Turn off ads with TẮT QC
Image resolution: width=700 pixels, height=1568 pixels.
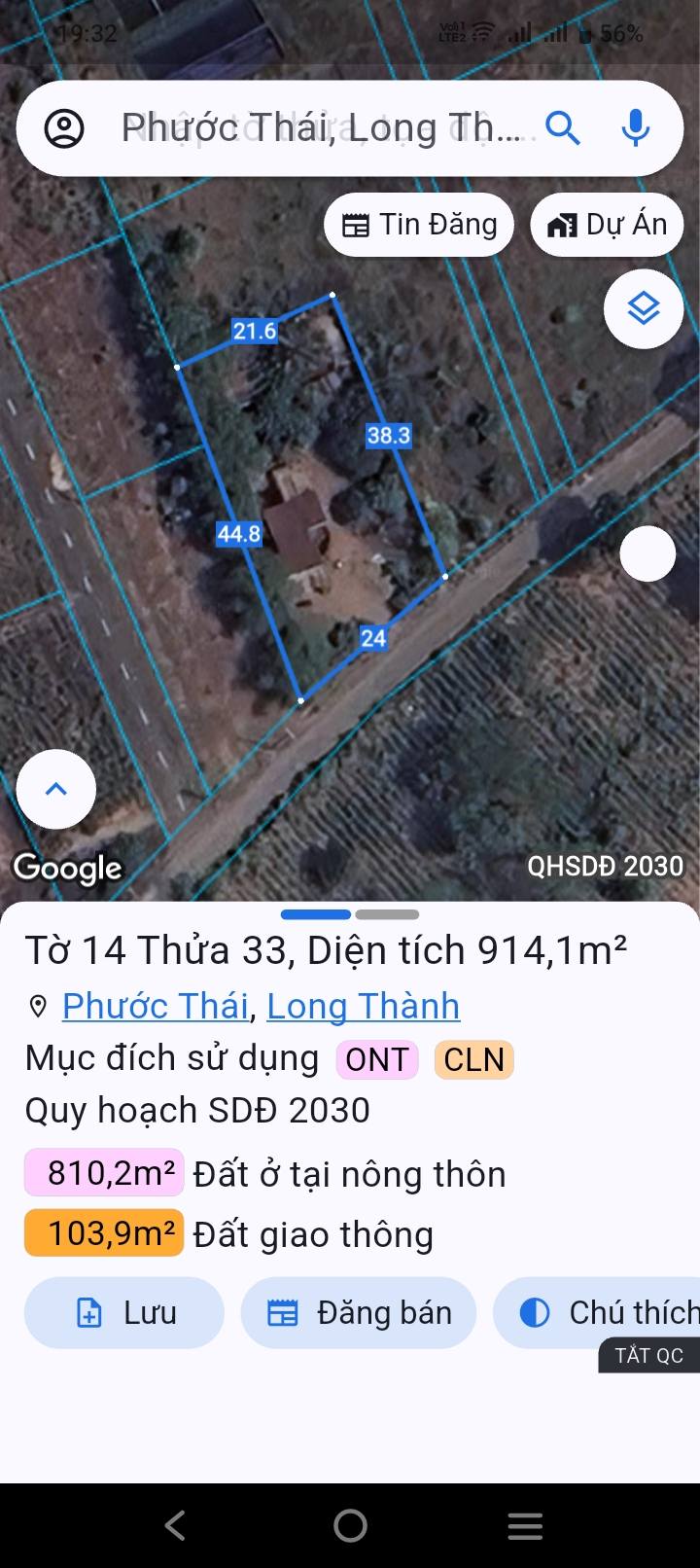click(648, 1356)
